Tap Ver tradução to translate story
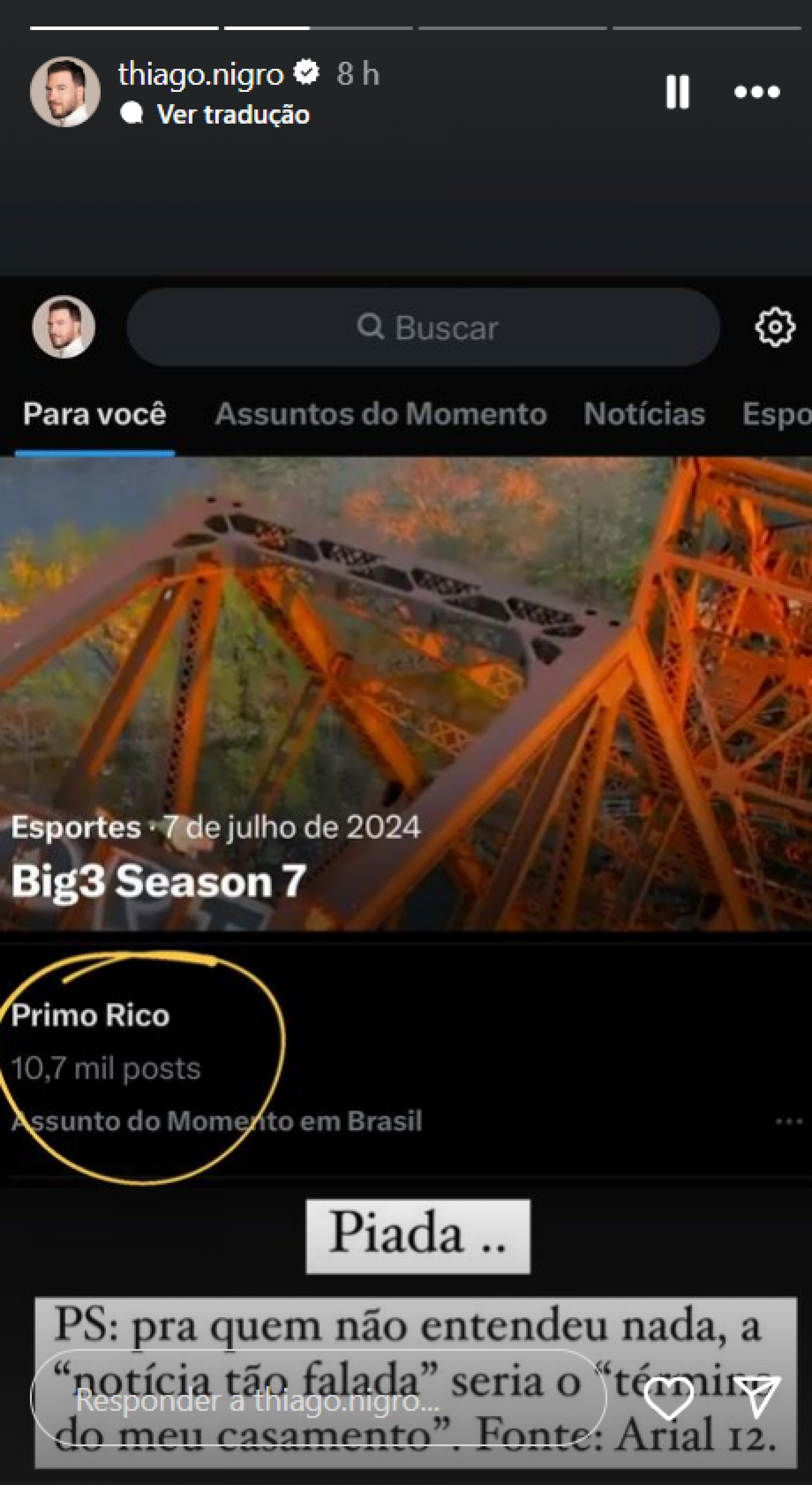Screen dimensions: 812x1485 [233, 114]
